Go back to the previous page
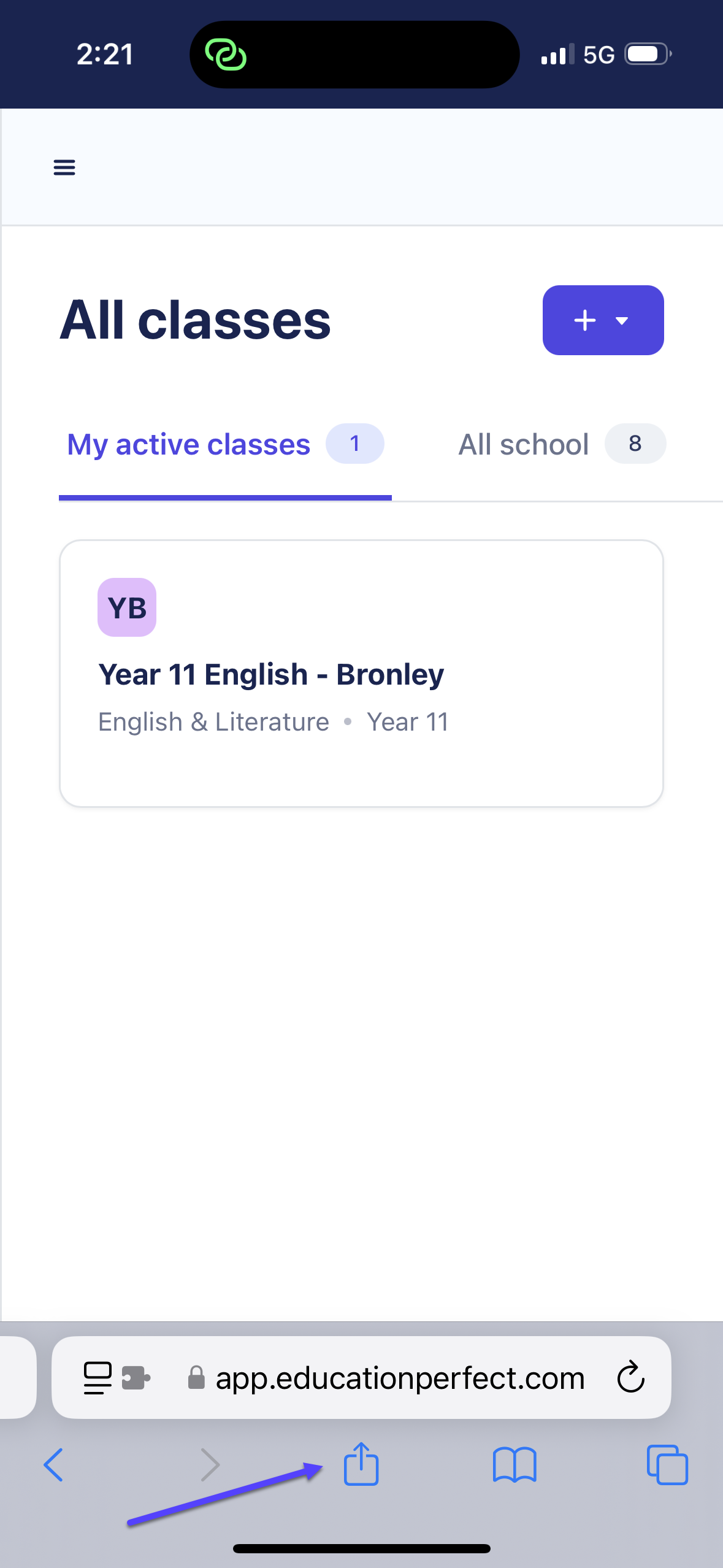The image size is (723, 1568). pyautogui.click(x=54, y=1465)
